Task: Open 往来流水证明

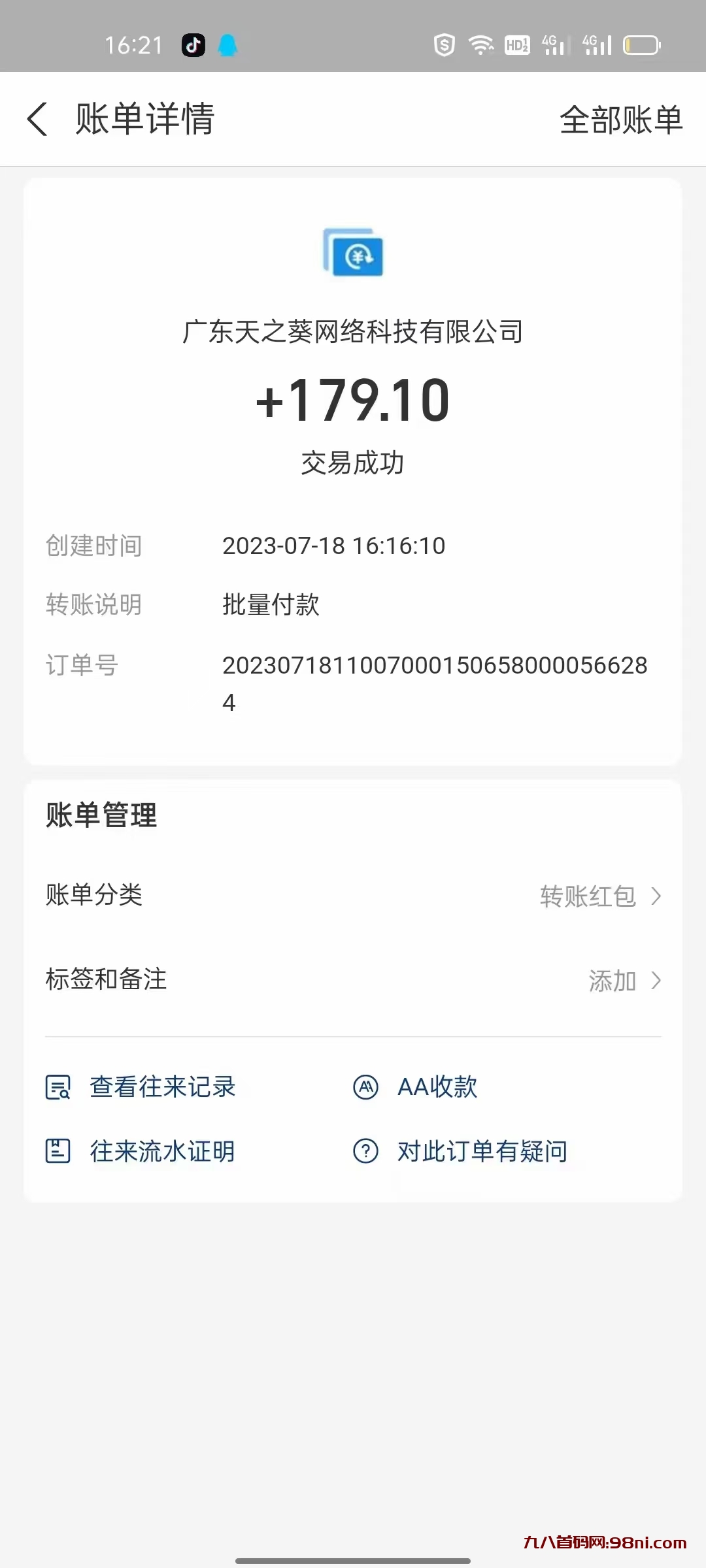Action: click(x=162, y=1151)
